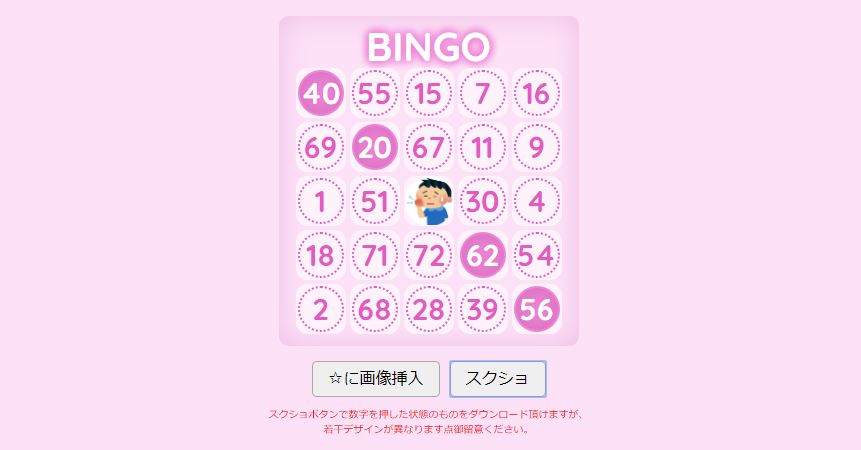861x450 pixels.
Task: Unmark the highlighted number 40
Action: coord(320,94)
